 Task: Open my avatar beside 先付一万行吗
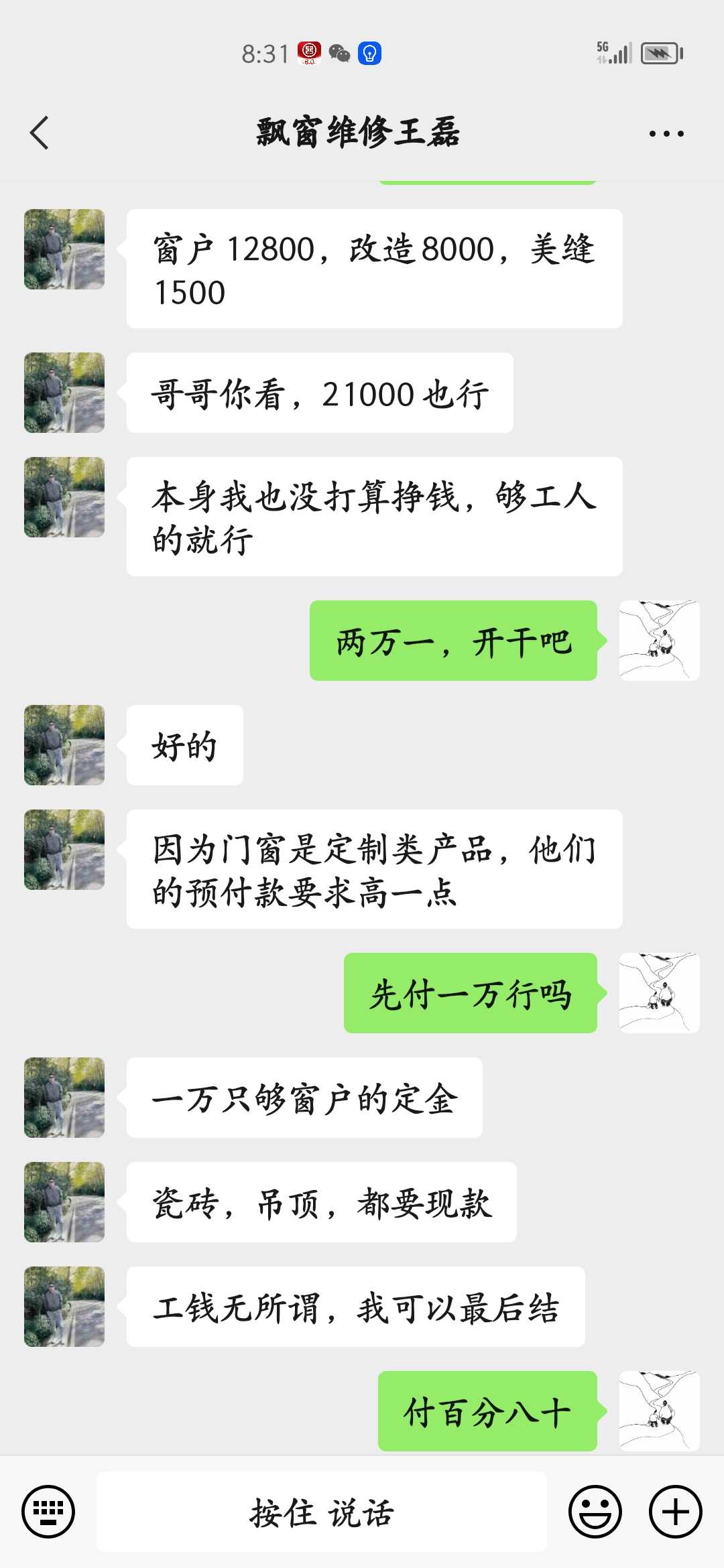pyautogui.click(x=659, y=993)
